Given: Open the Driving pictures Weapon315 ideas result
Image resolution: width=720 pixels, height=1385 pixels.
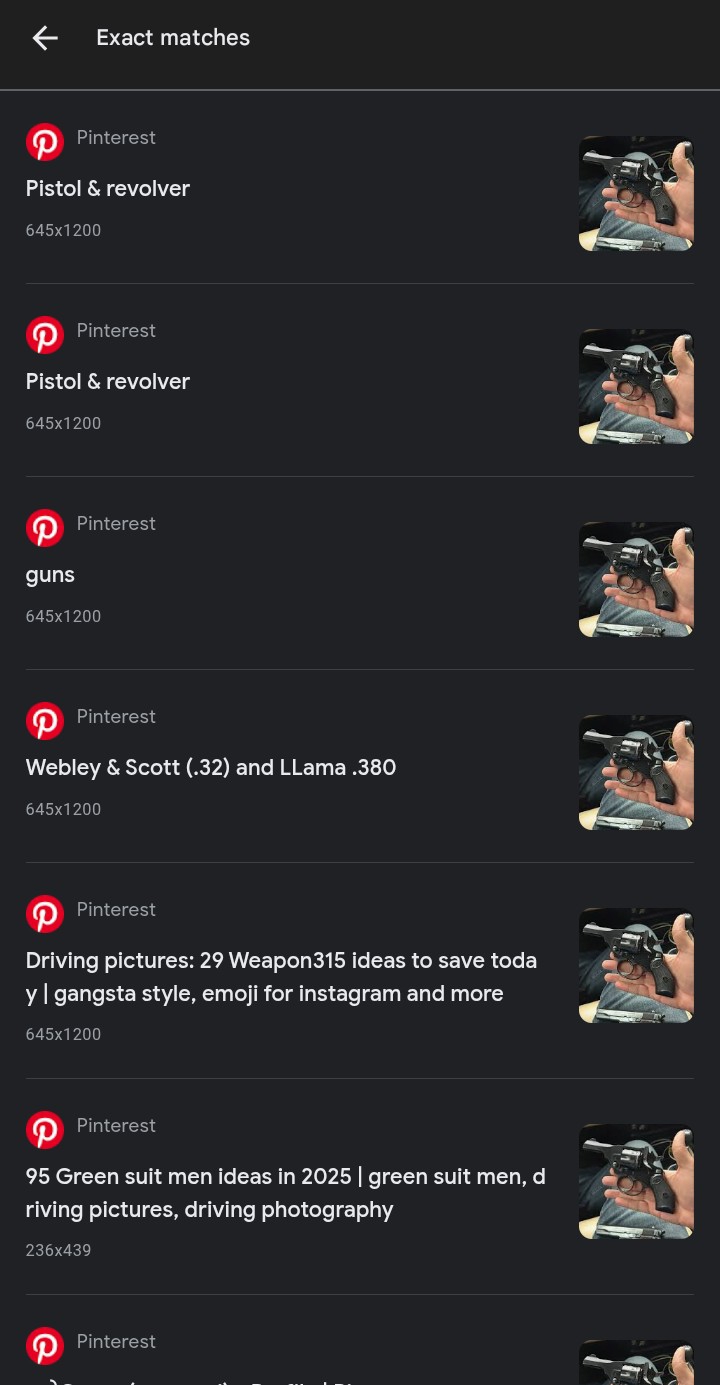Looking at the screenshot, I should pos(281,976).
